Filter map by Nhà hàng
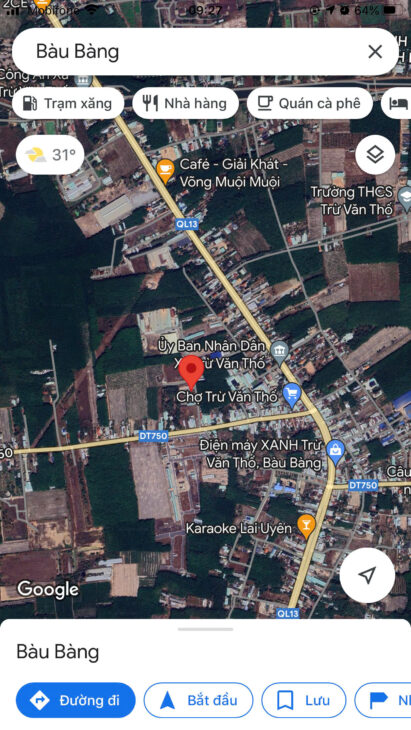Viewport: 411px width, 730px height. [185, 103]
